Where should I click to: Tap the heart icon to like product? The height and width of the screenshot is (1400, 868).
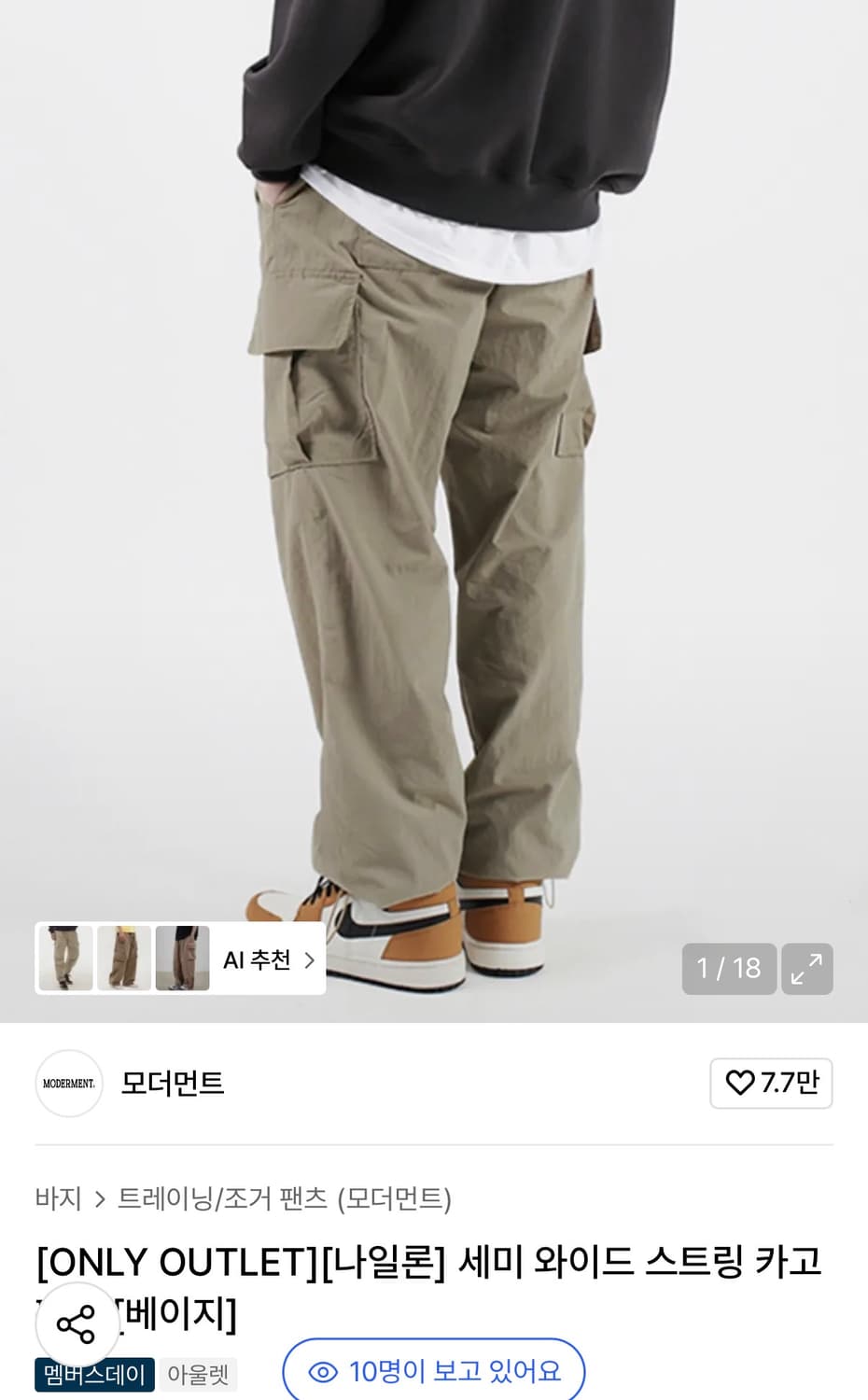coord(740,1084)
